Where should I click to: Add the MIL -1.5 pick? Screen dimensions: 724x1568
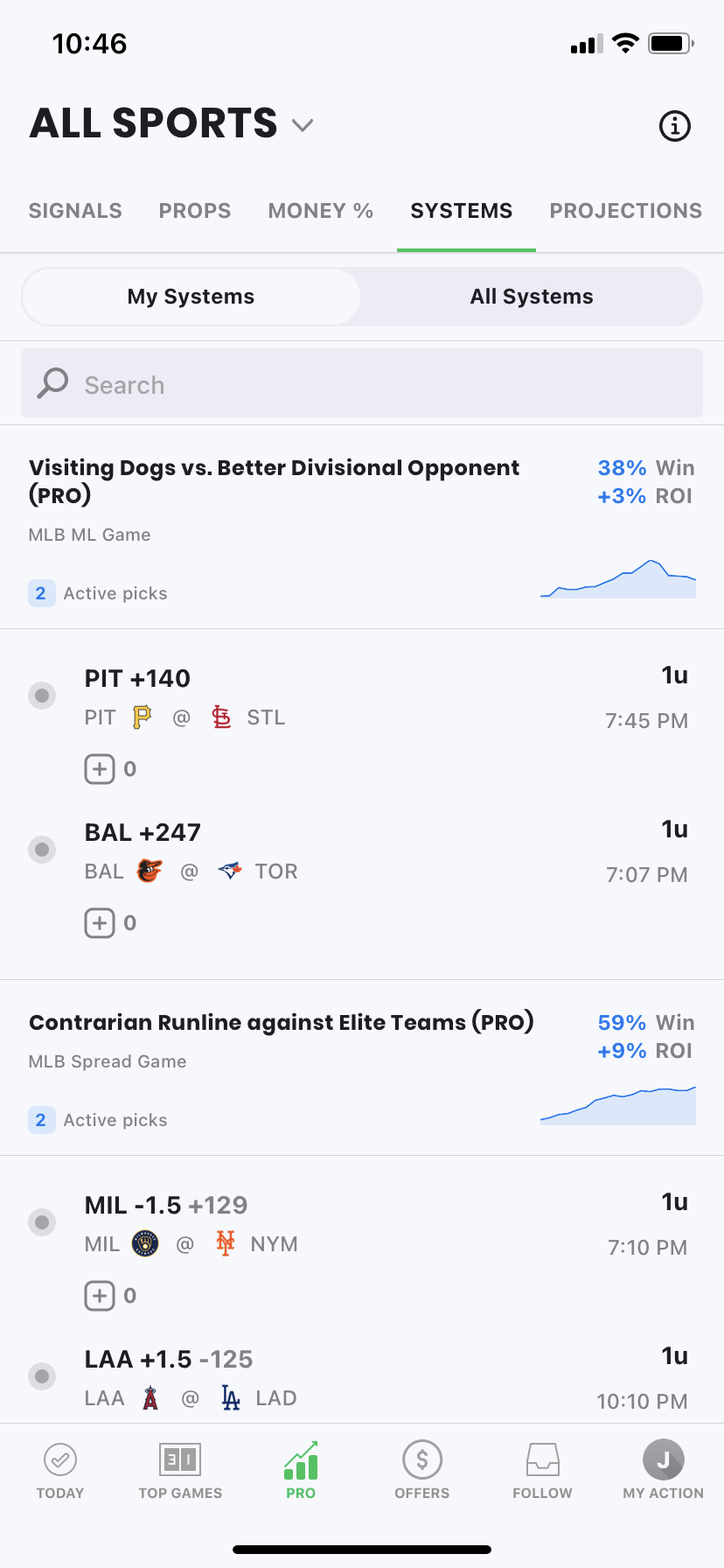(x=100, y=1296)
